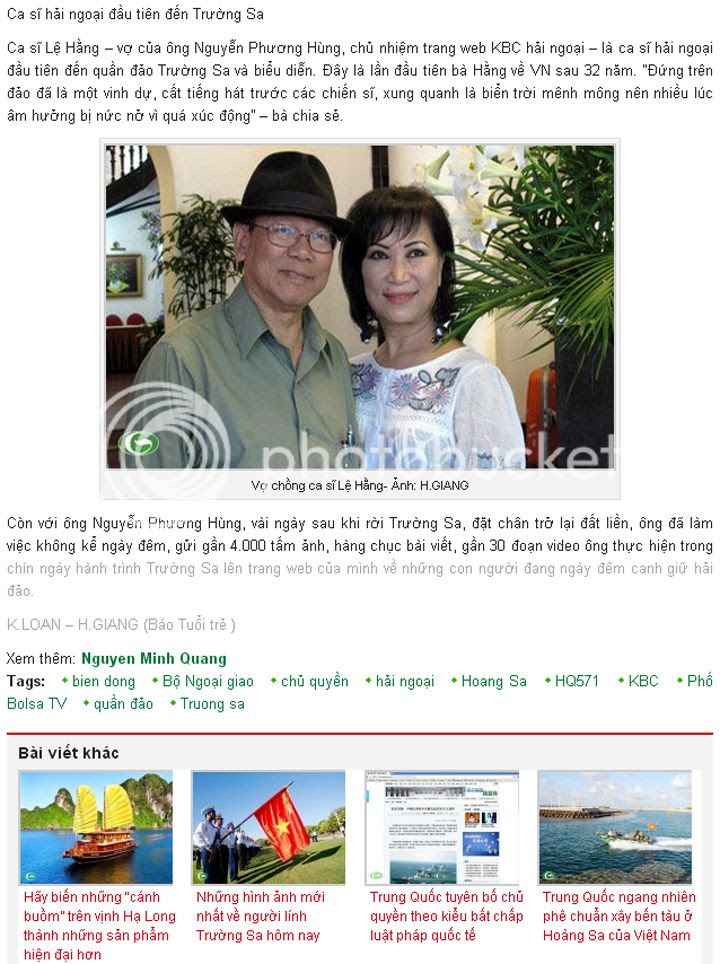Open the Nguyen Minh Quang link
The image size is (720, 964).
coord(153,659)
